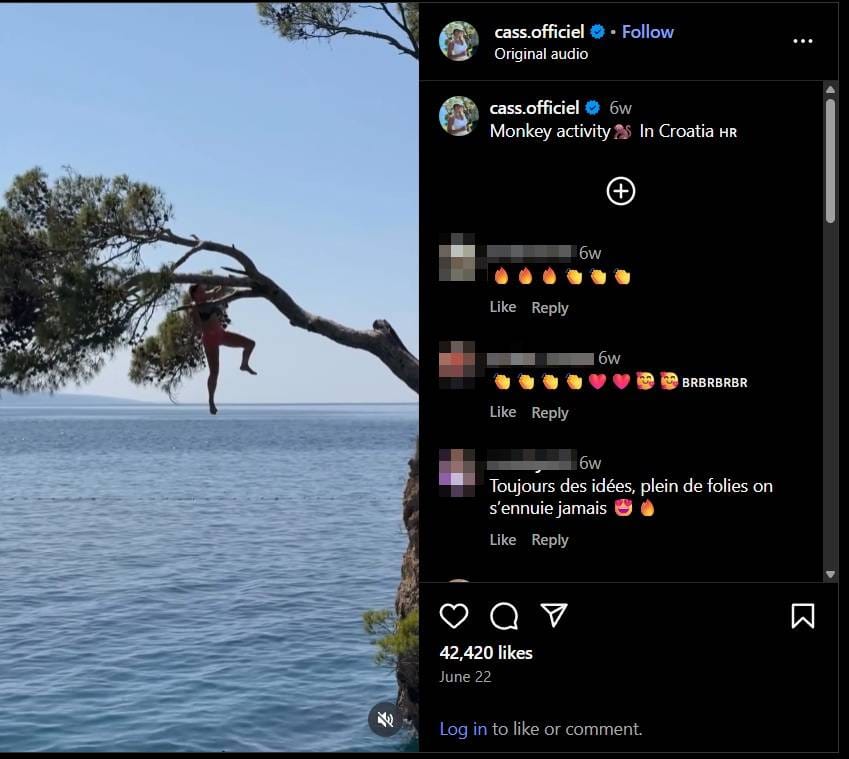Viewport: 849px width, 759px height.
Task: Like the fire and clapping emoji comment
Action: 502,307
